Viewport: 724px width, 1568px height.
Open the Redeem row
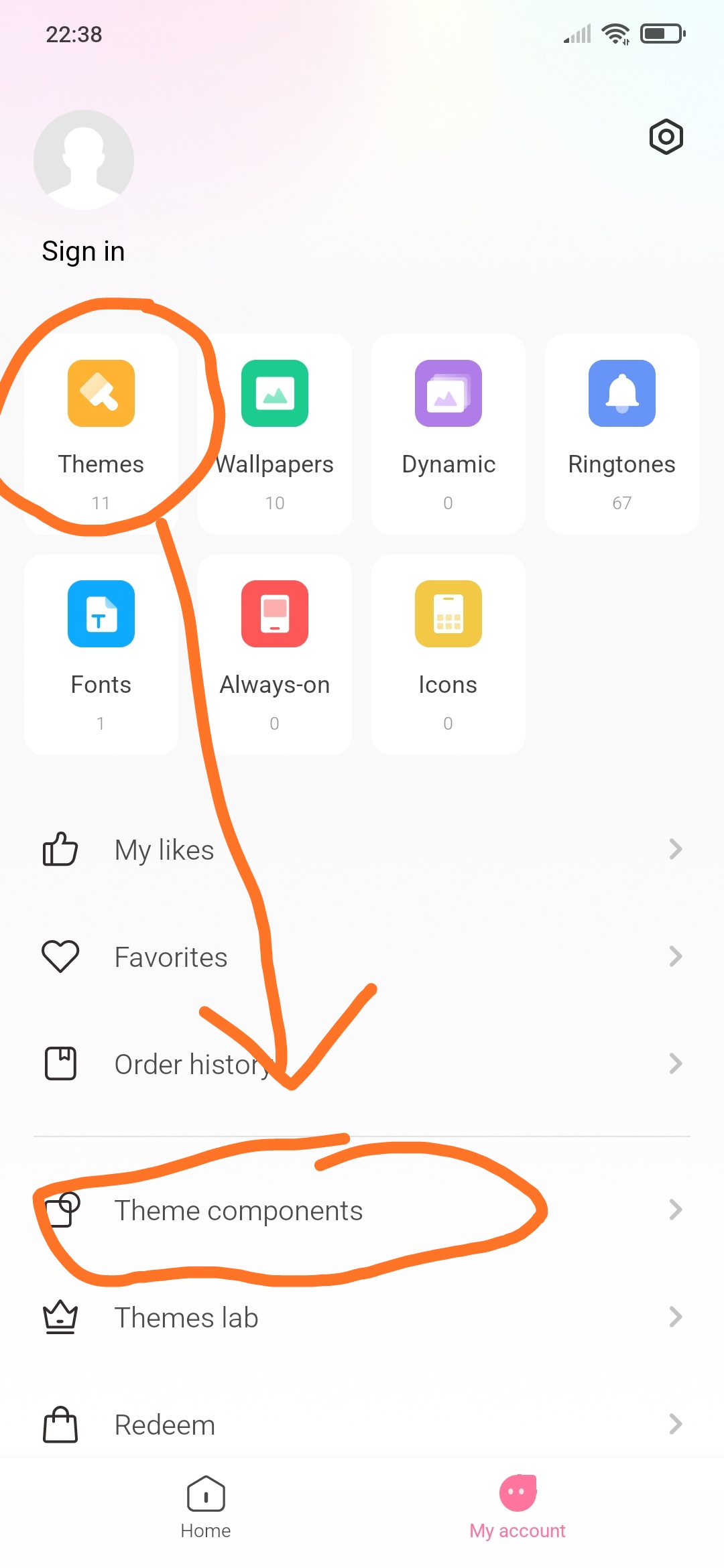362,1425
